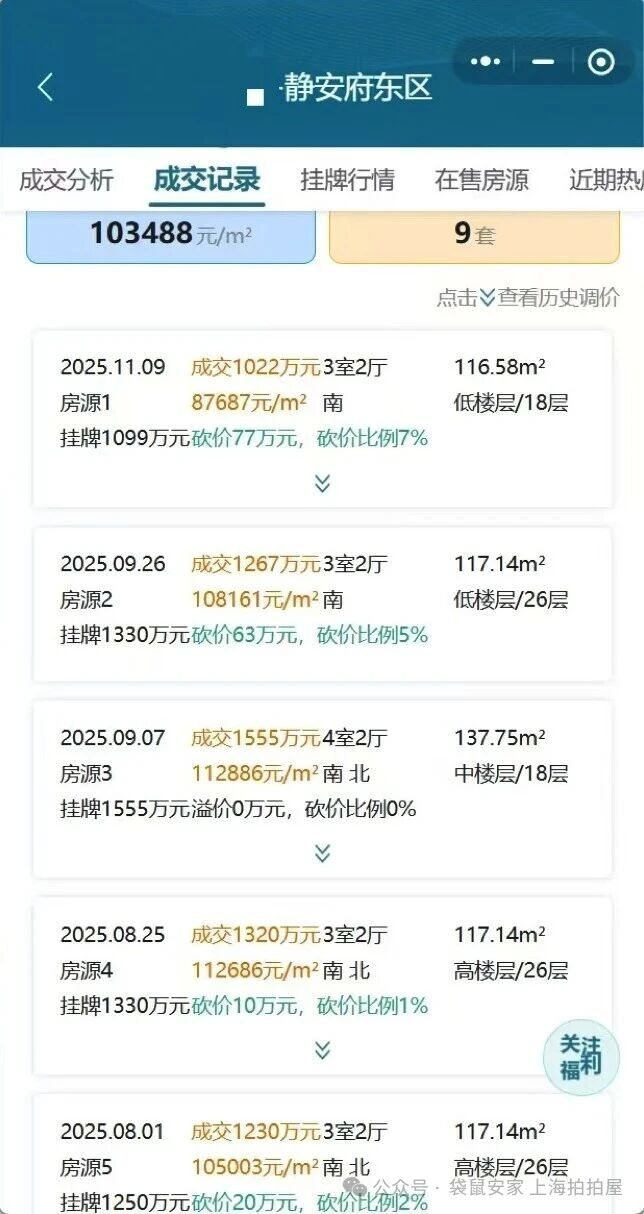Tap the 关注福利 floating button

pyautogui.click(x=581, y=1056)
